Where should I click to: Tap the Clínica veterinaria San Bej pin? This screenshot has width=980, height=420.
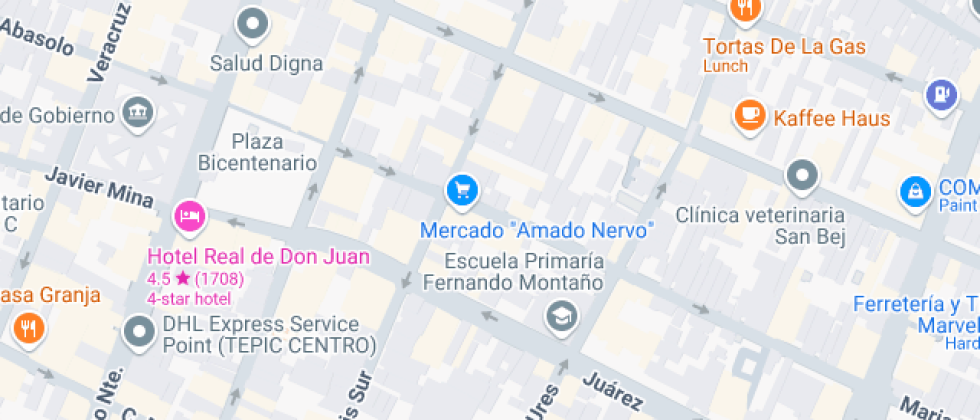point(802,177)
